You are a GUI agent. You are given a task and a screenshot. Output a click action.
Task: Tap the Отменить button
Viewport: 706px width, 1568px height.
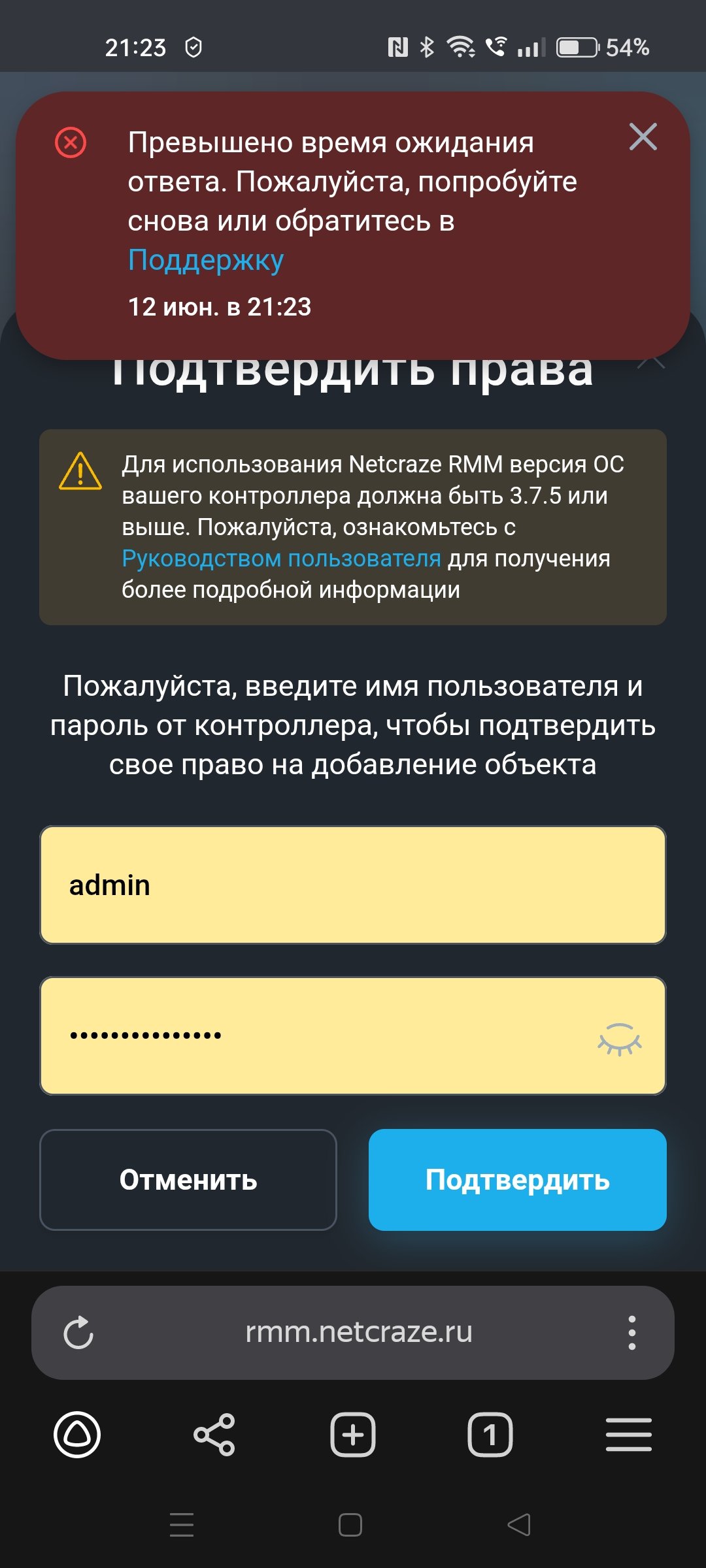[188, 1180]
